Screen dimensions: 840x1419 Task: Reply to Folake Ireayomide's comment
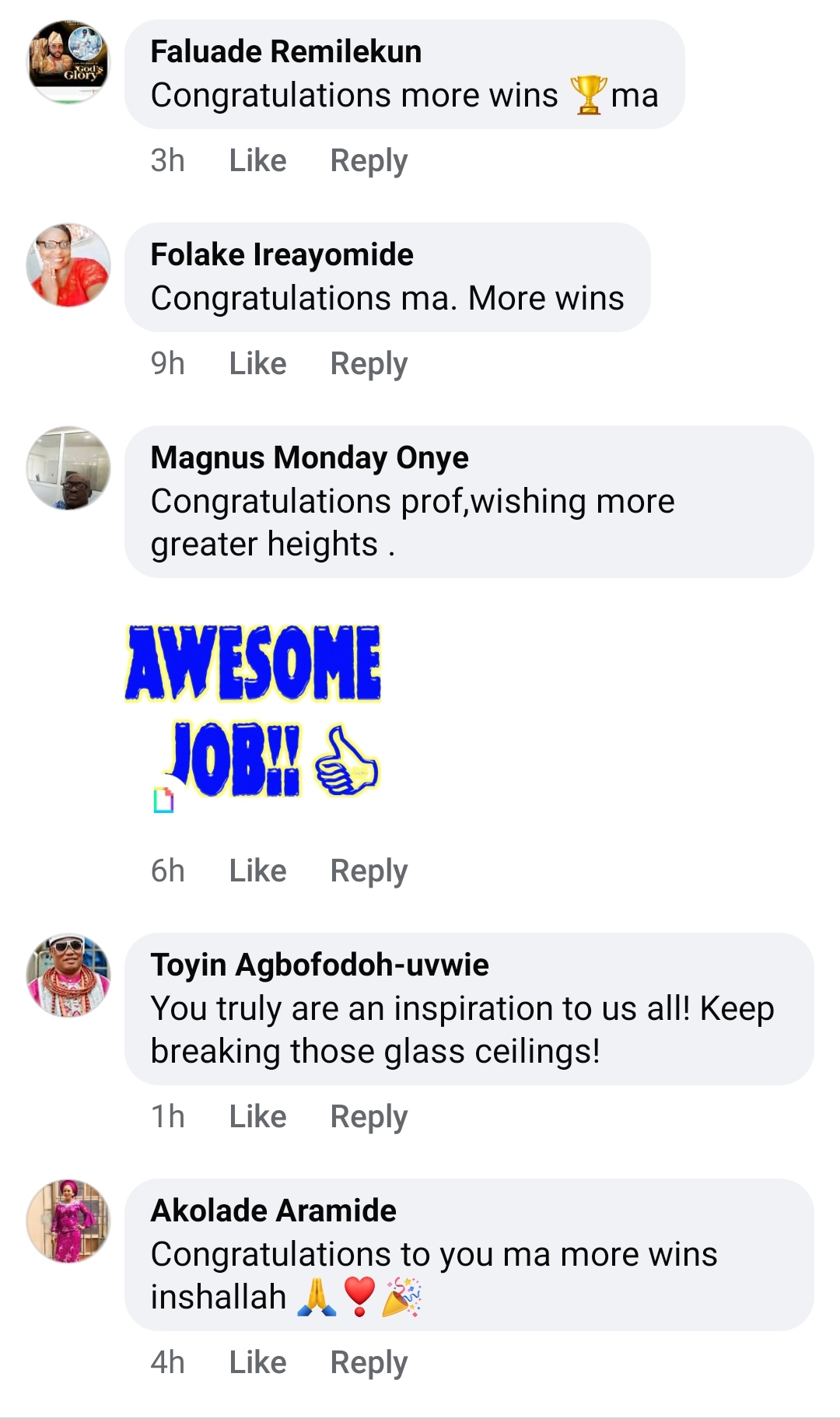(x=369, y=363)
